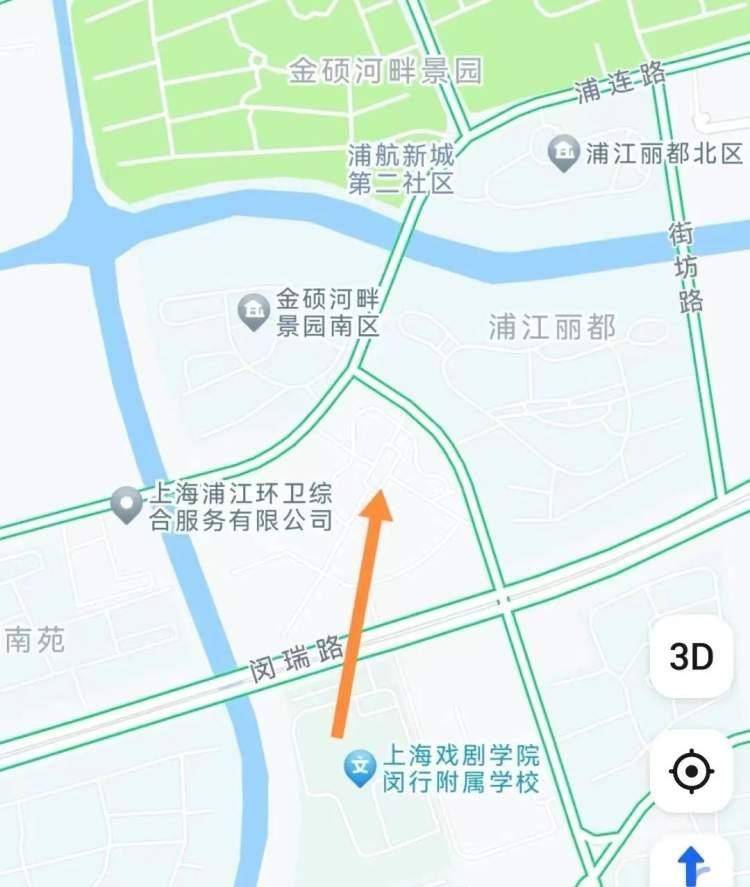View details for 上海戏剧学院闵行附属学校

pyautogui.click(x=359, y=768)
